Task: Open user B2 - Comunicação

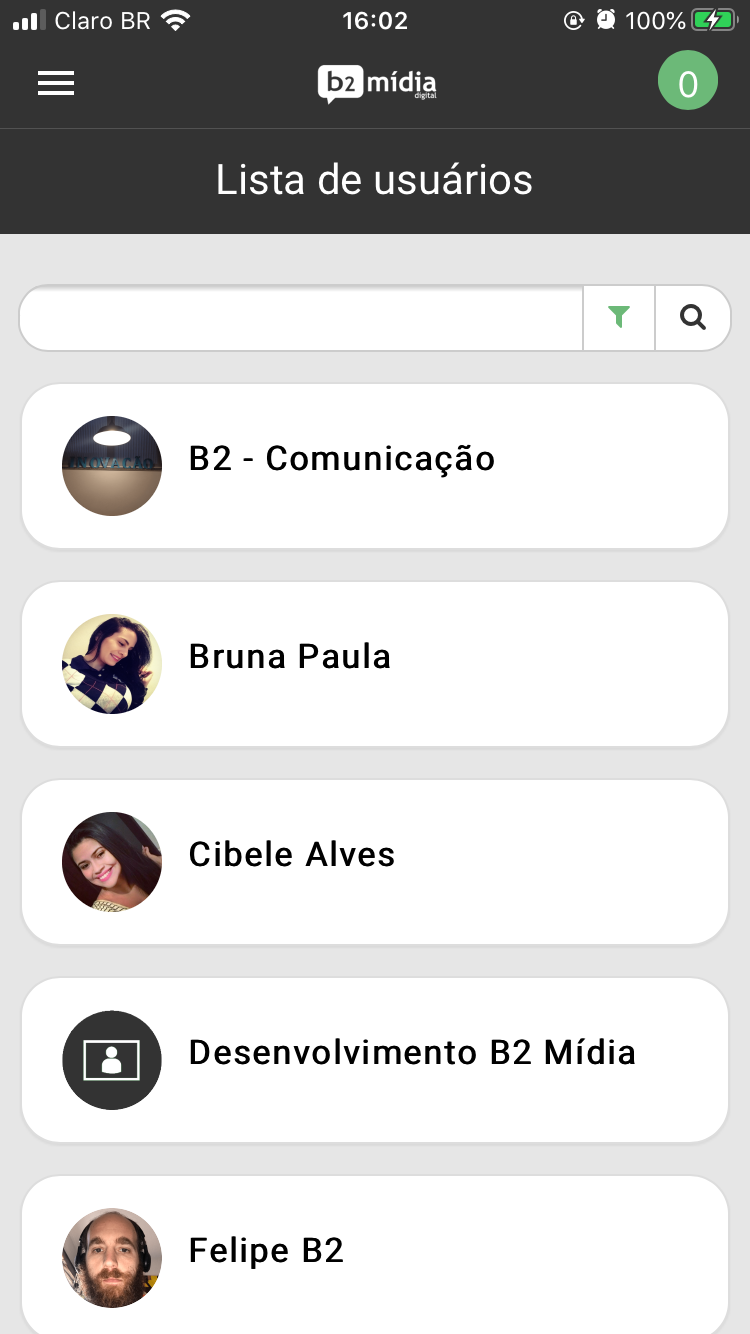Action: coord(374,465)
